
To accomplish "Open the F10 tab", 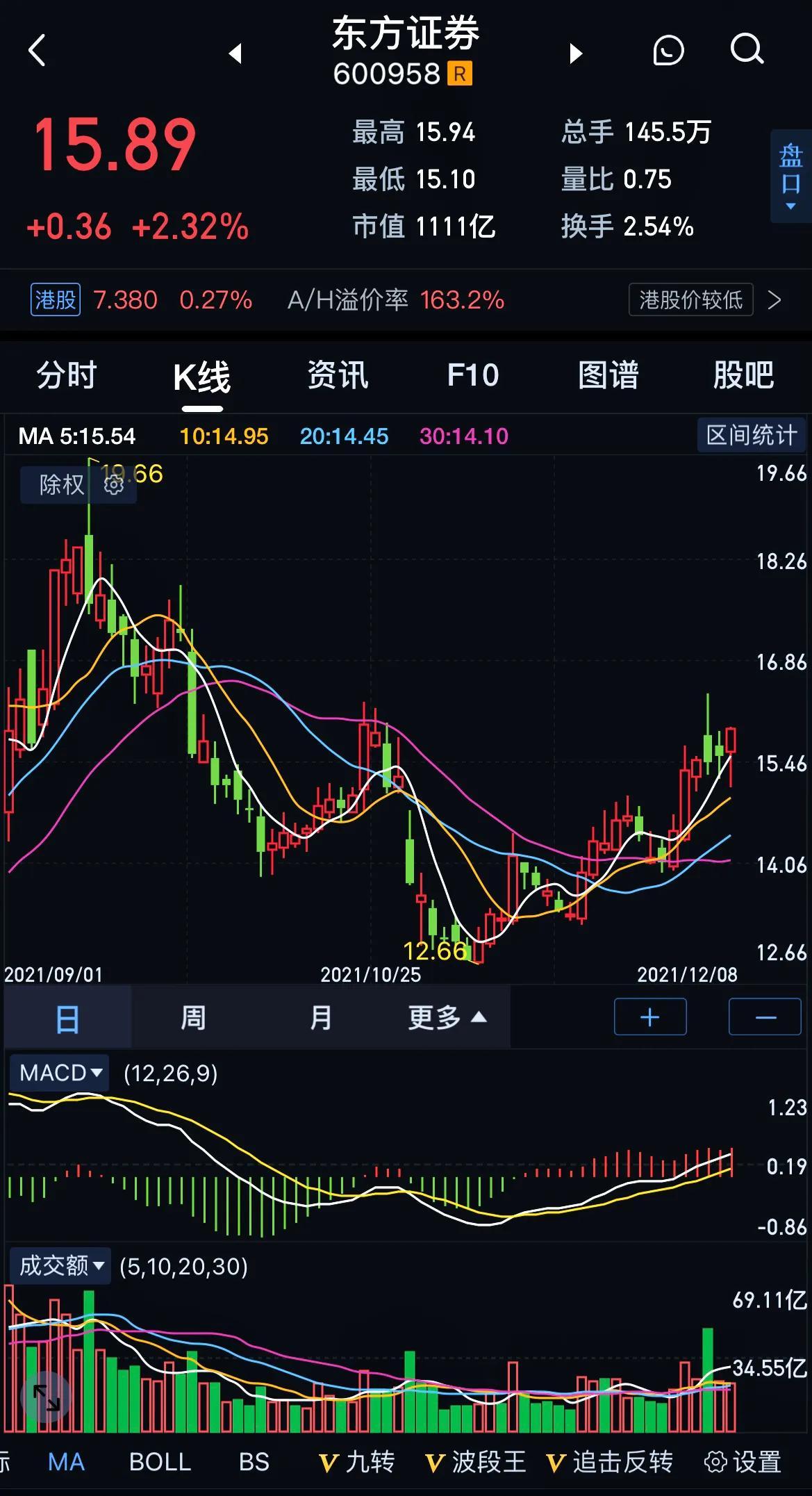I will 473,376.
